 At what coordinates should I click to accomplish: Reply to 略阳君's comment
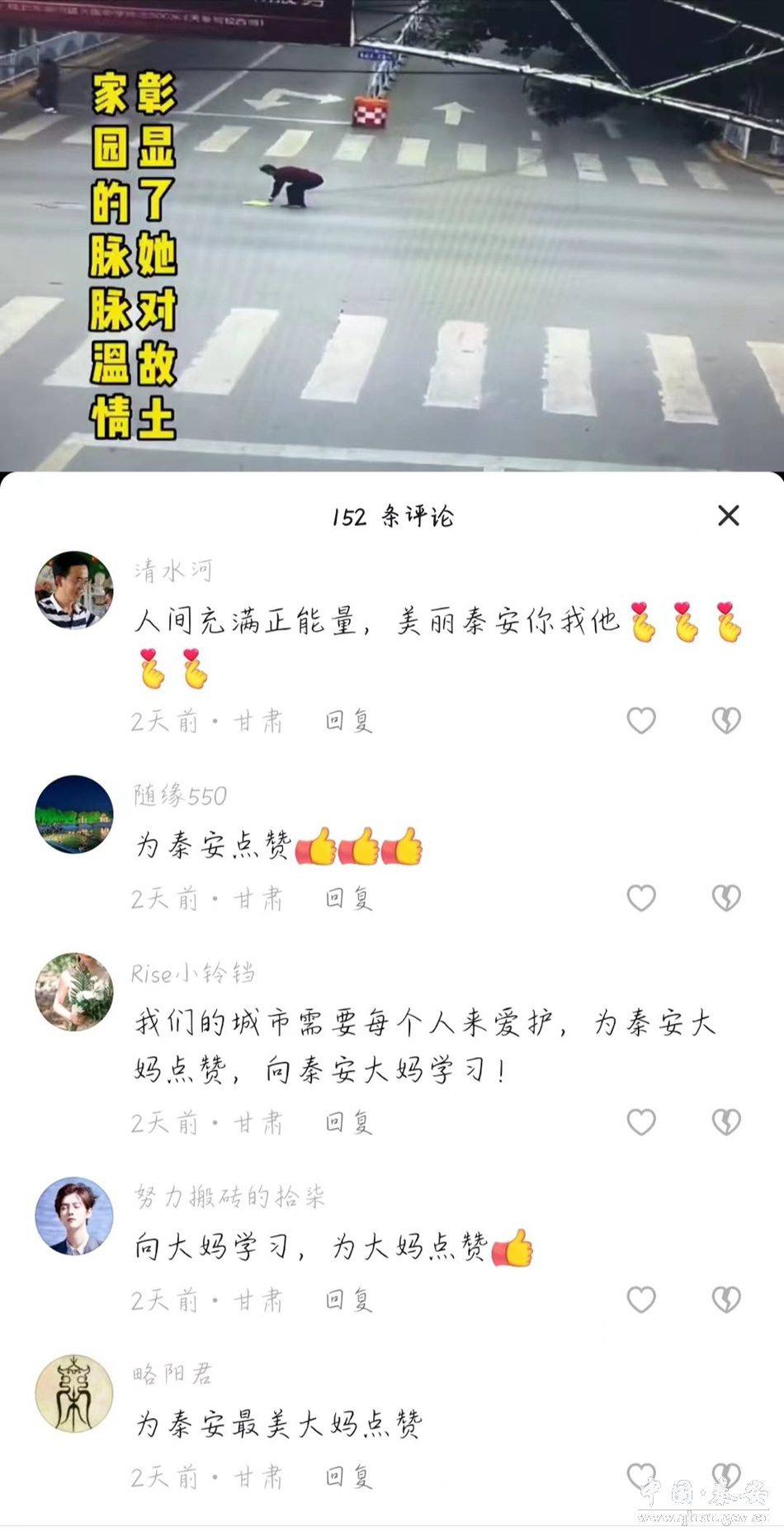point(348,1477)
